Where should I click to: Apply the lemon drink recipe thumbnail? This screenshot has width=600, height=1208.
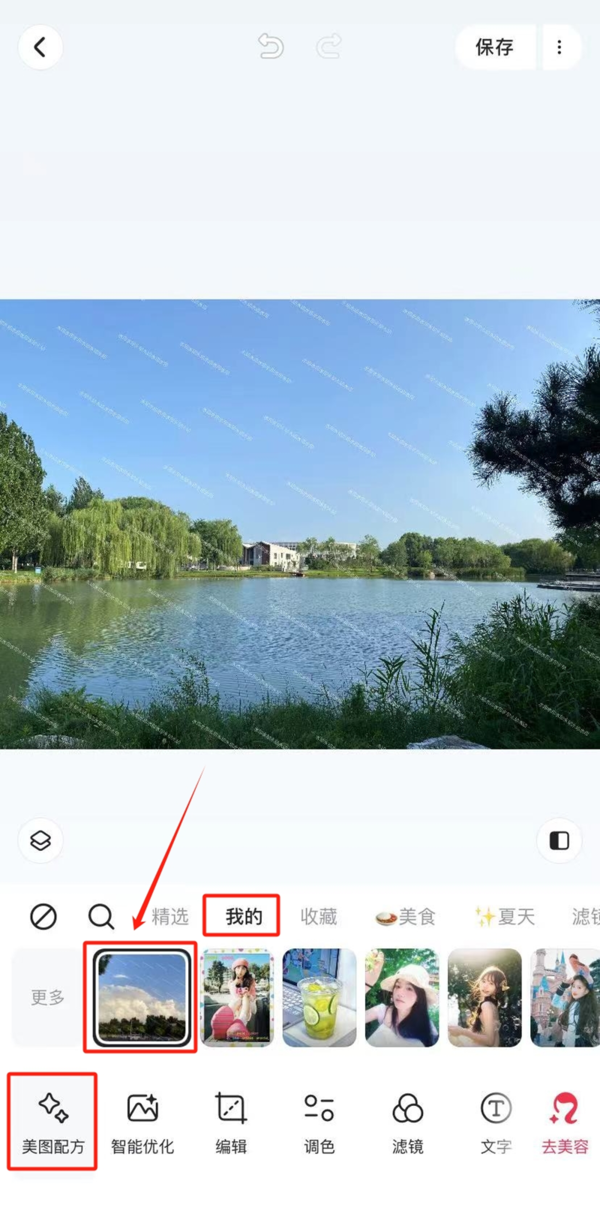pos(319,998)
